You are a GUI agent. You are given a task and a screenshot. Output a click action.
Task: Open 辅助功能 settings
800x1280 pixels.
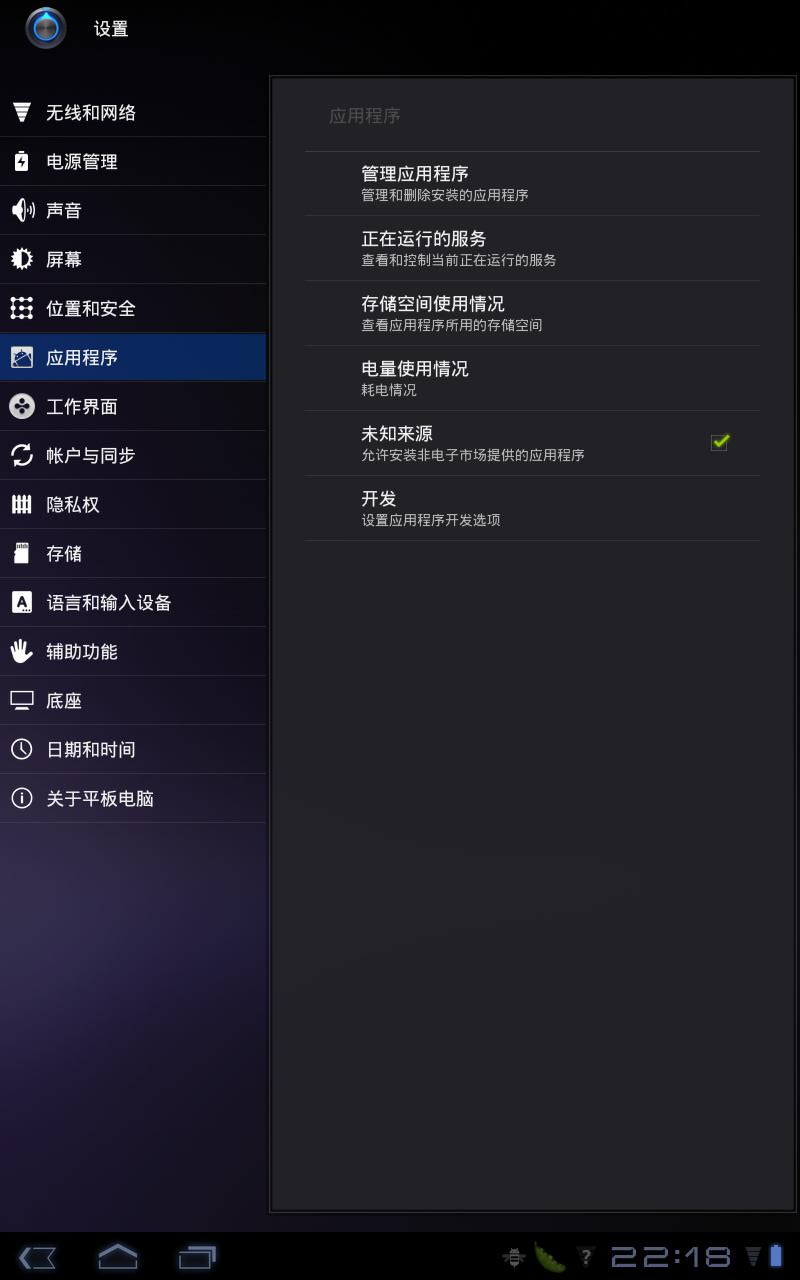pos(132,651)
